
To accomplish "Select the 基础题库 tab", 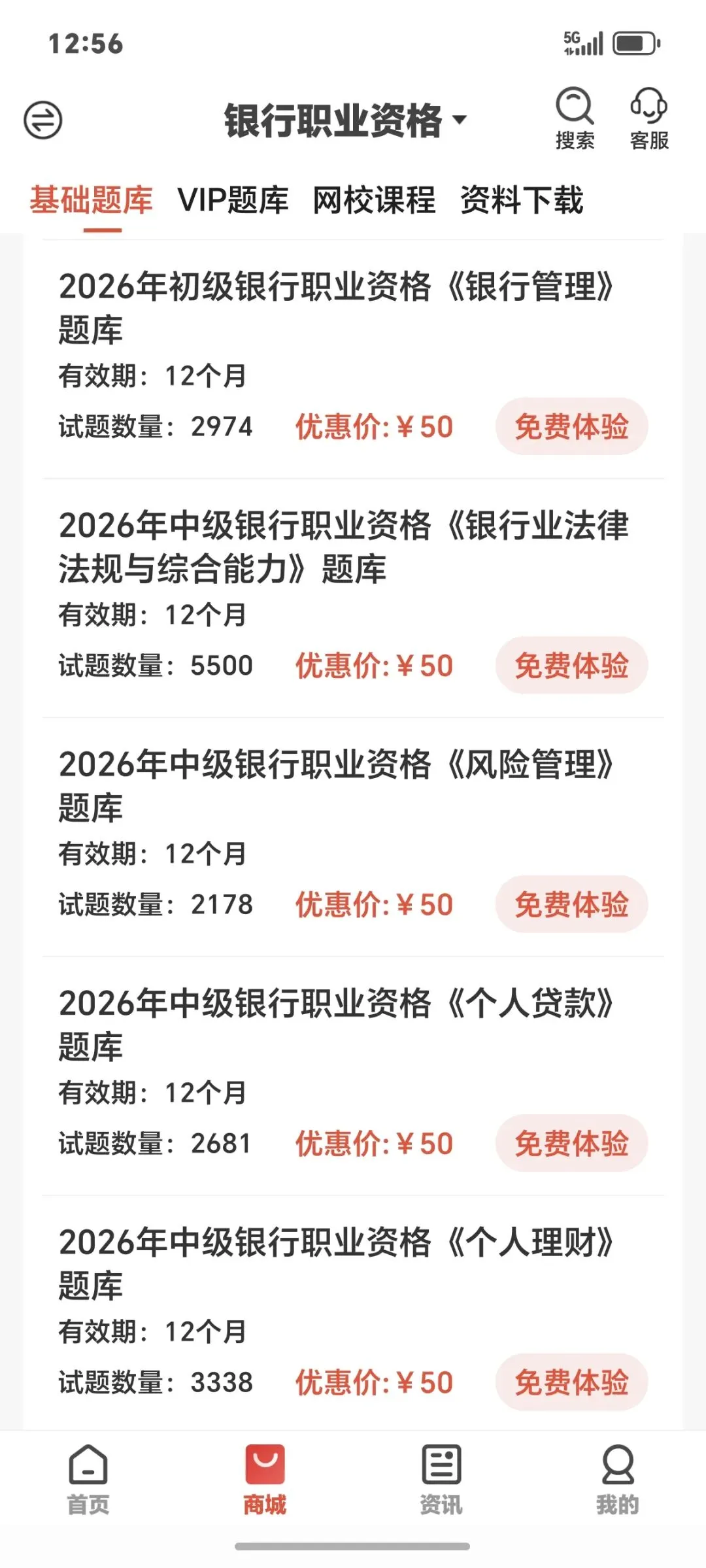I will point(91,200).
